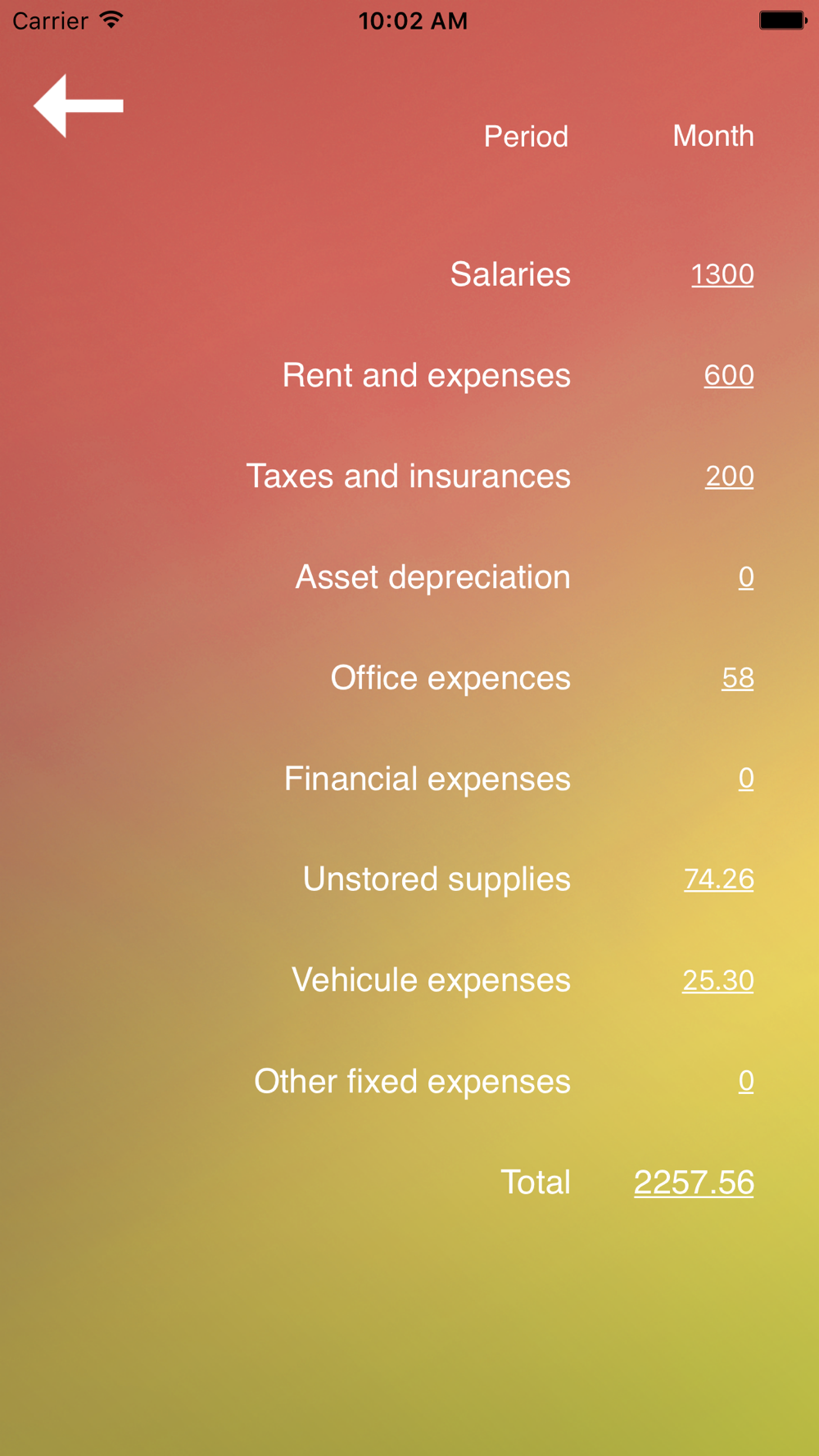This screenshot has height=1456, width=819.
Task: Go back with the arrow icon
Action: [x=79, y=106]
